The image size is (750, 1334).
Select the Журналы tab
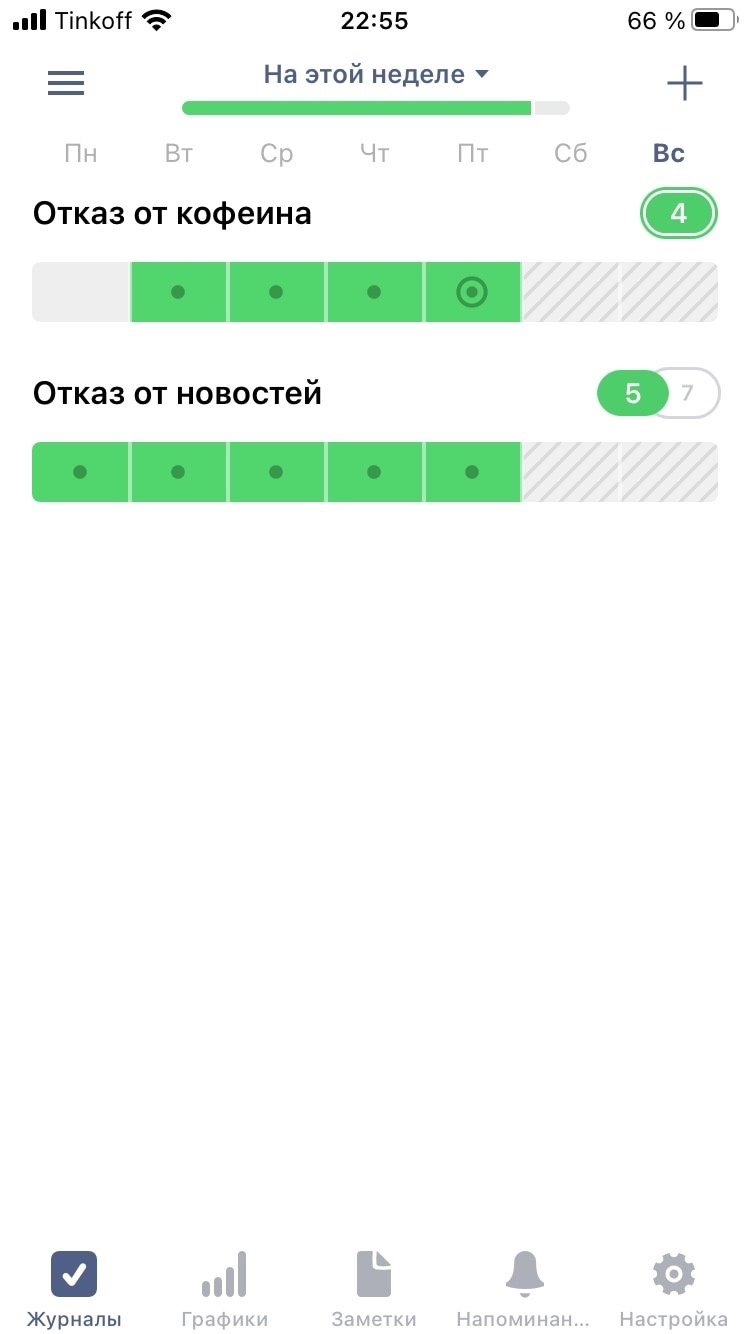(74, 1289)
